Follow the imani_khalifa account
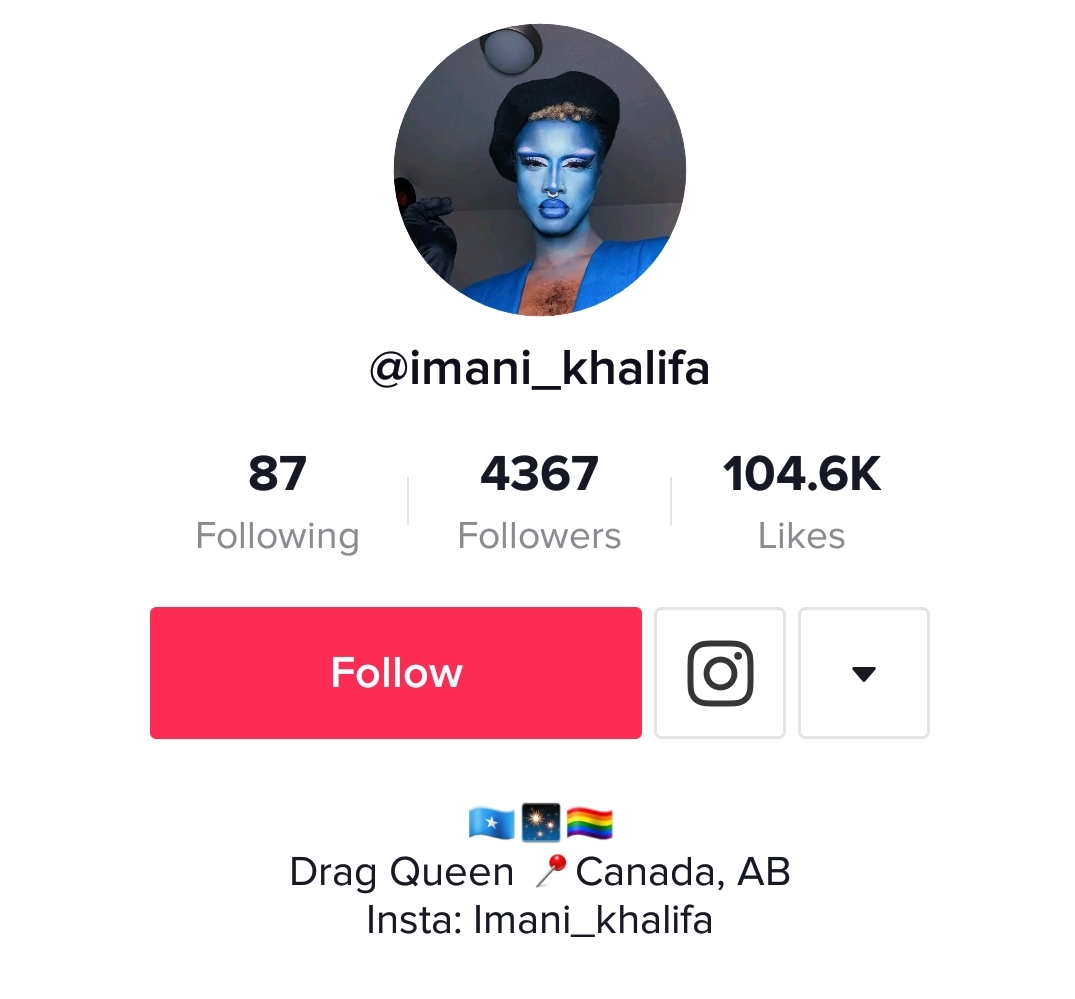This screenshot has width=1075, height=999. [395, 672]
